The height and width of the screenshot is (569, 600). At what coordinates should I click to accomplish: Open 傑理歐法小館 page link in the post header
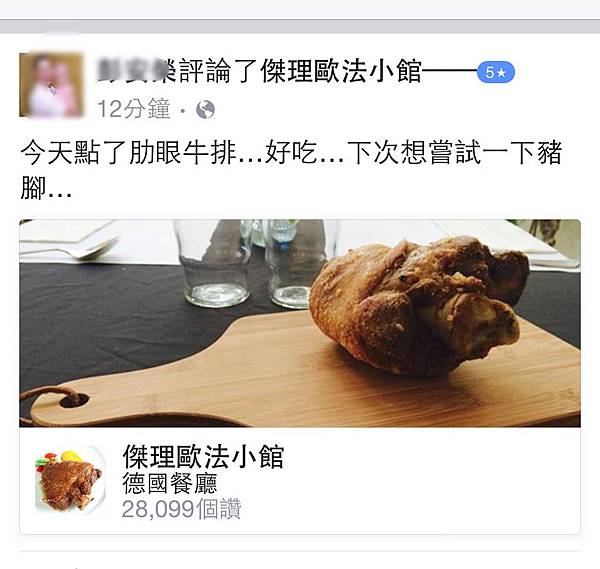(340, 71)
